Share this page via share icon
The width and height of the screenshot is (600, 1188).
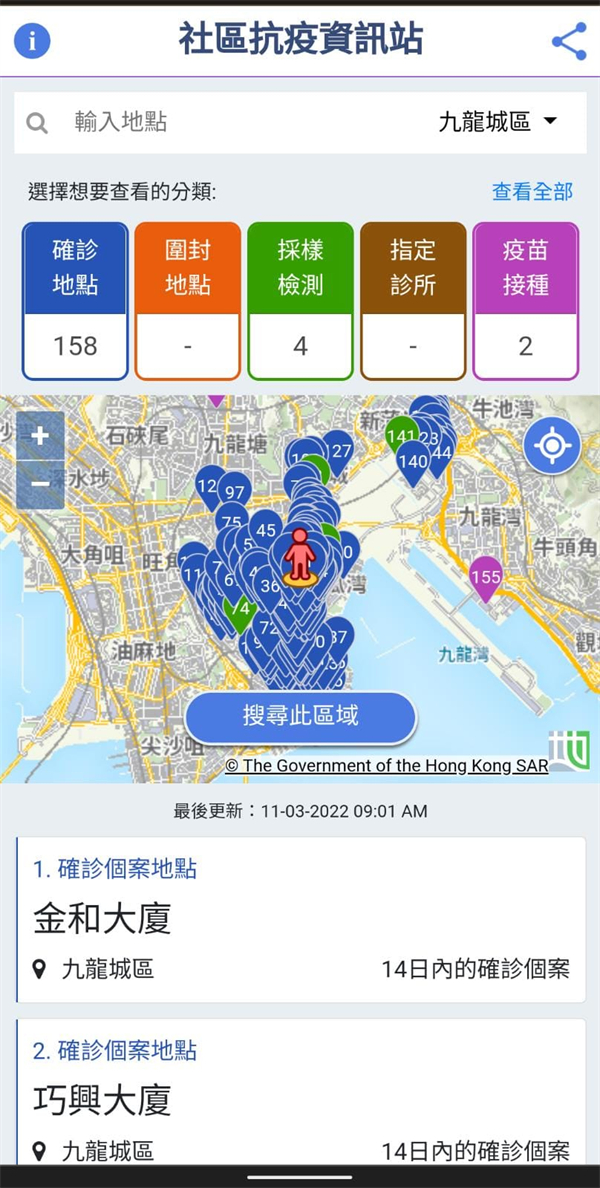click(568, 41)
